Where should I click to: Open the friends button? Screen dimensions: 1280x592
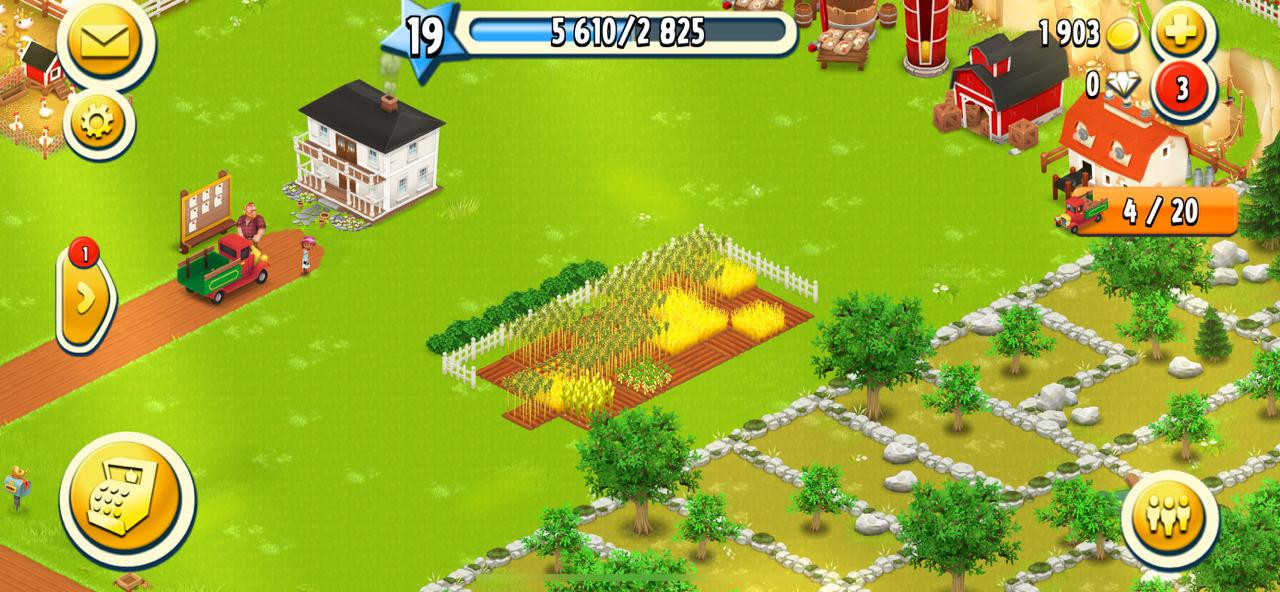point(1168,517)
